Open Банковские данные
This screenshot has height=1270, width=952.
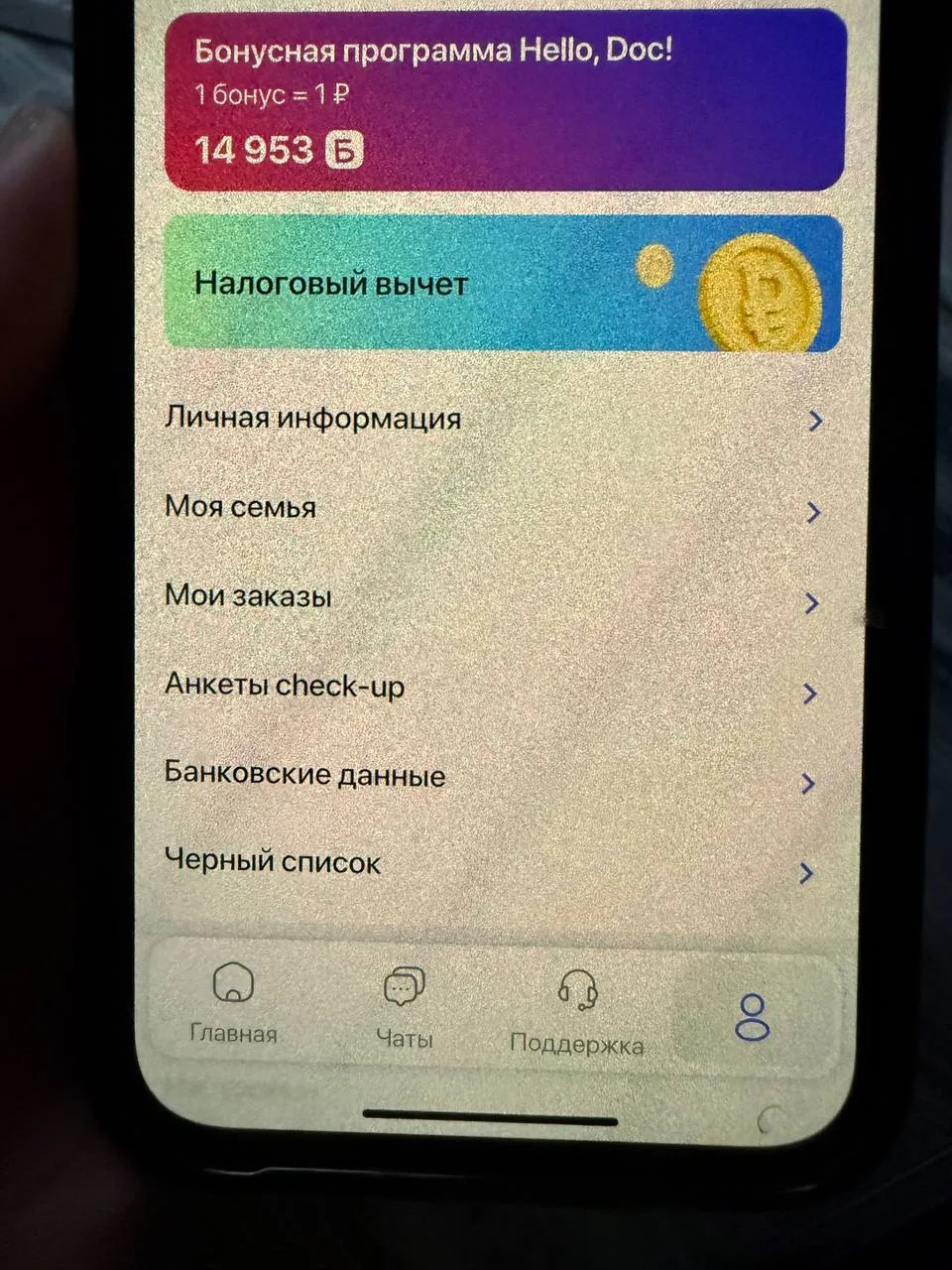493,776
